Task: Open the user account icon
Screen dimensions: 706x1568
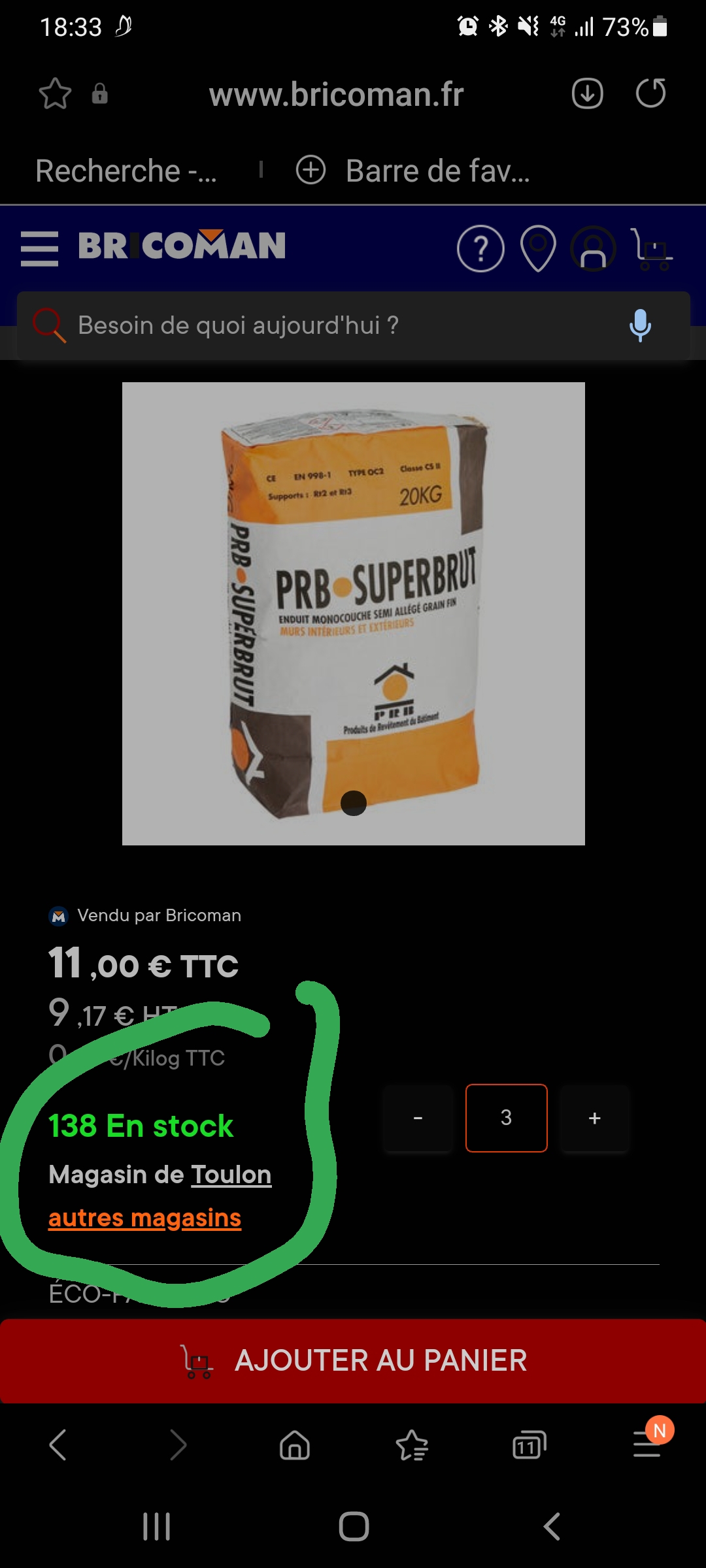Action: (x=593, y=249)
